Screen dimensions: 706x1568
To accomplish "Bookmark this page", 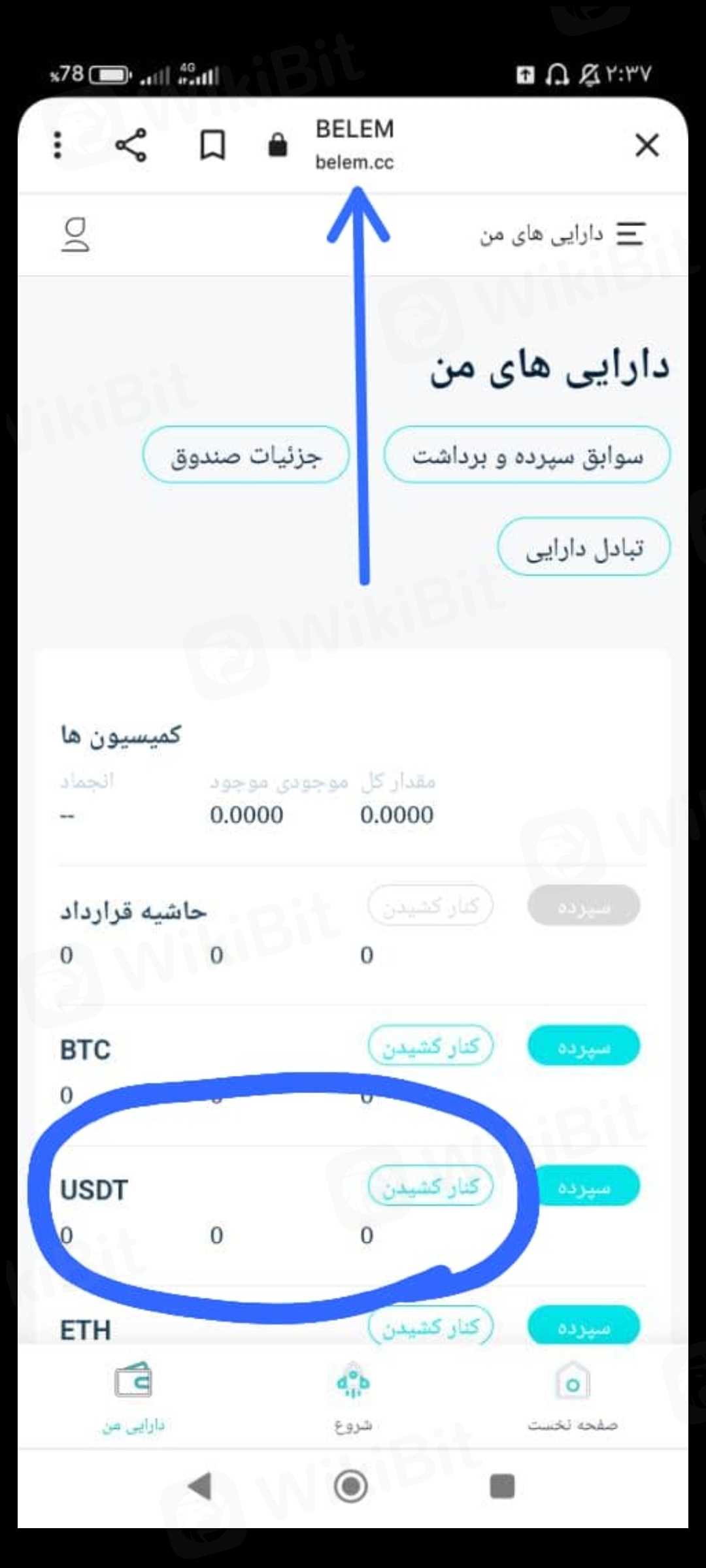I will (212, 145).
